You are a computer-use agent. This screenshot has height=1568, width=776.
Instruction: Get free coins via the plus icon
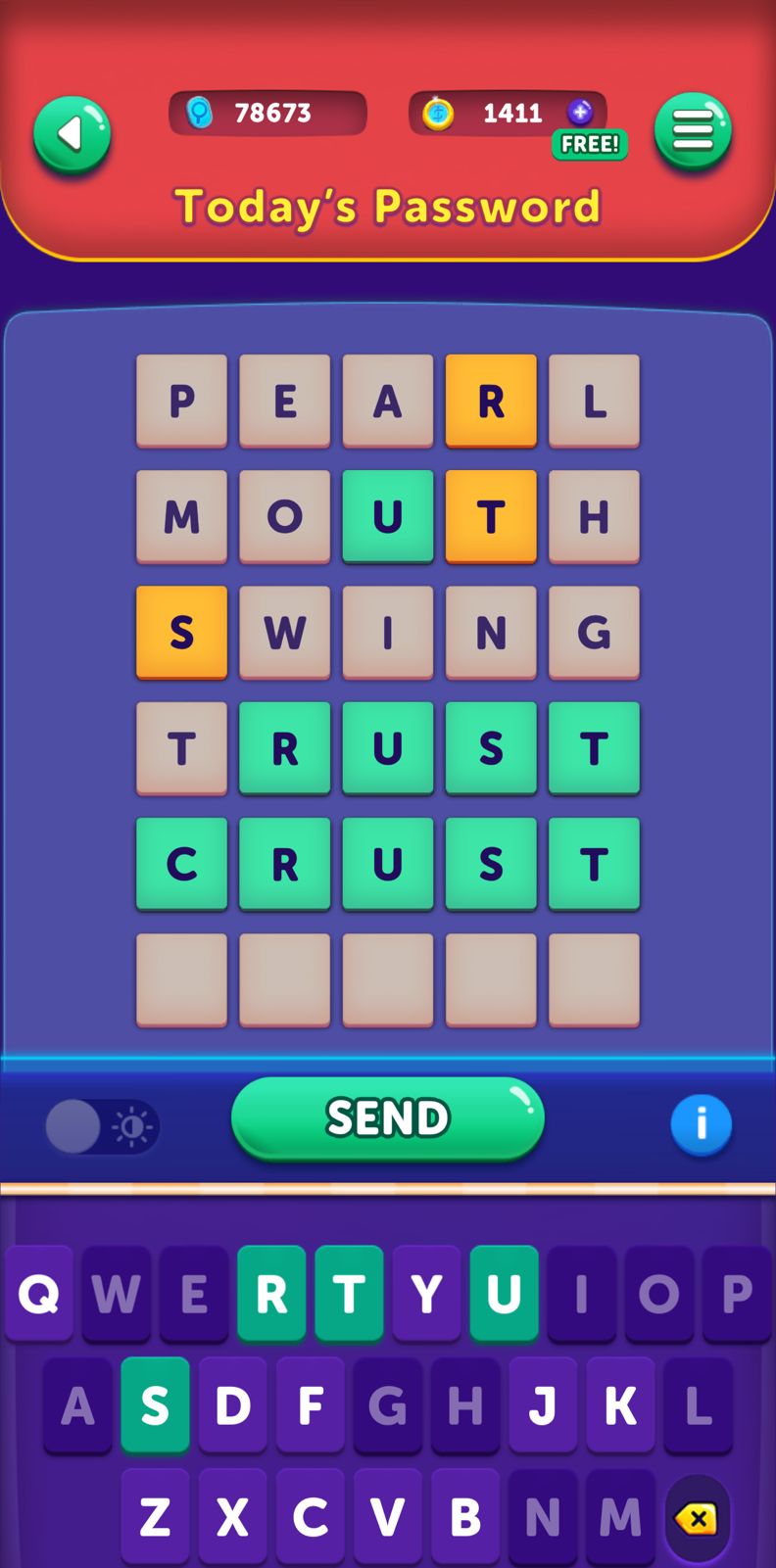coord(581,113)
